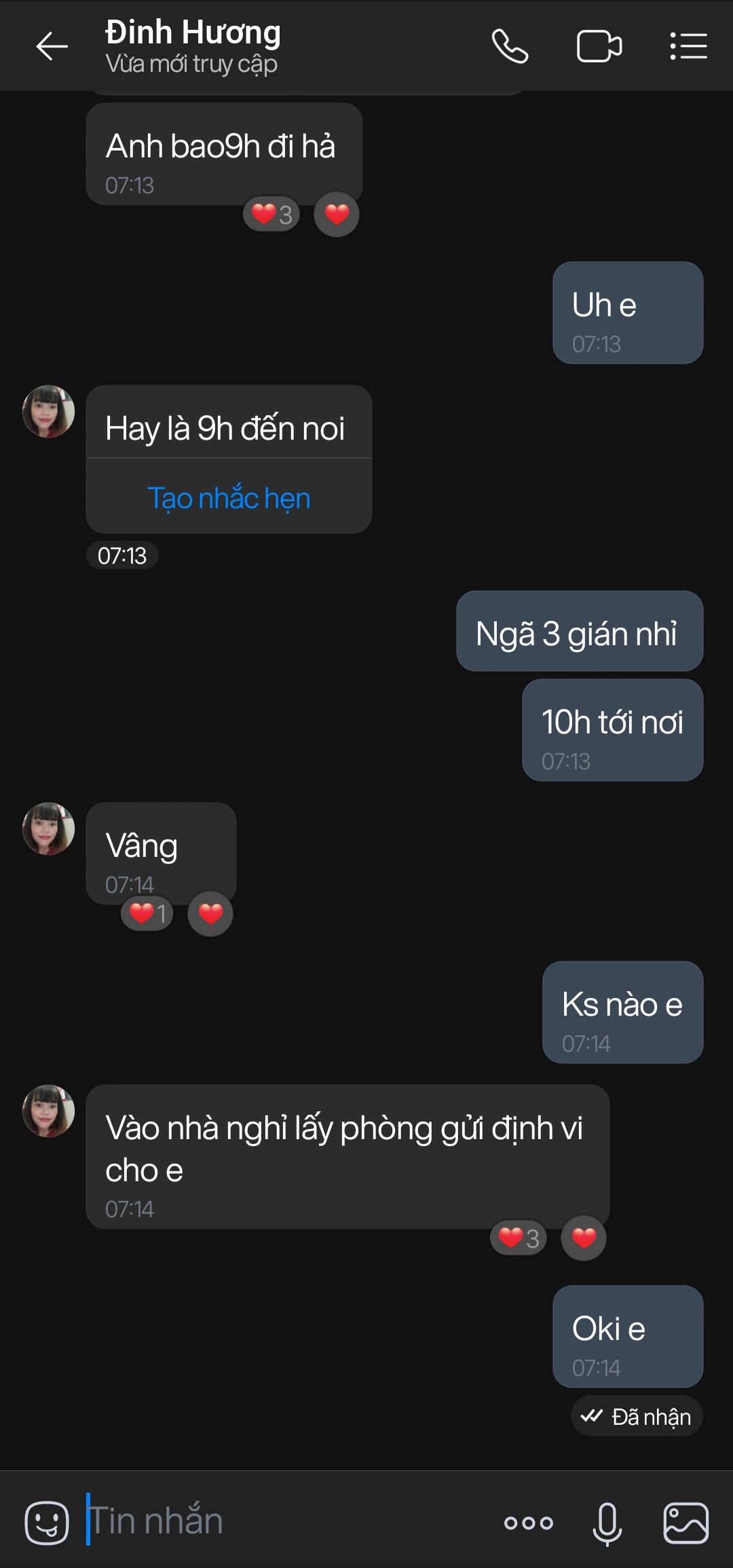React with heart to the 'Vâng' message

pyautogui.click(x=210, y=914)
